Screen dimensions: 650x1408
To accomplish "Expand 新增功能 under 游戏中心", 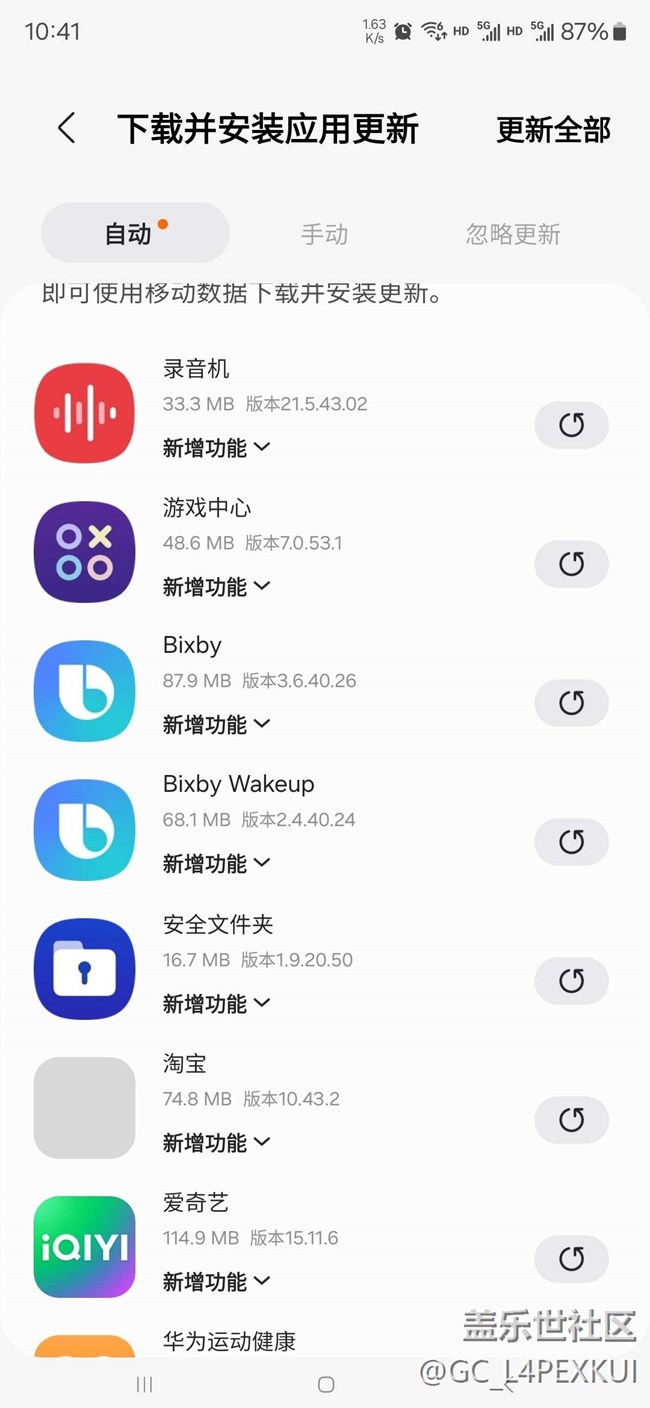I will tap(216, 587).
